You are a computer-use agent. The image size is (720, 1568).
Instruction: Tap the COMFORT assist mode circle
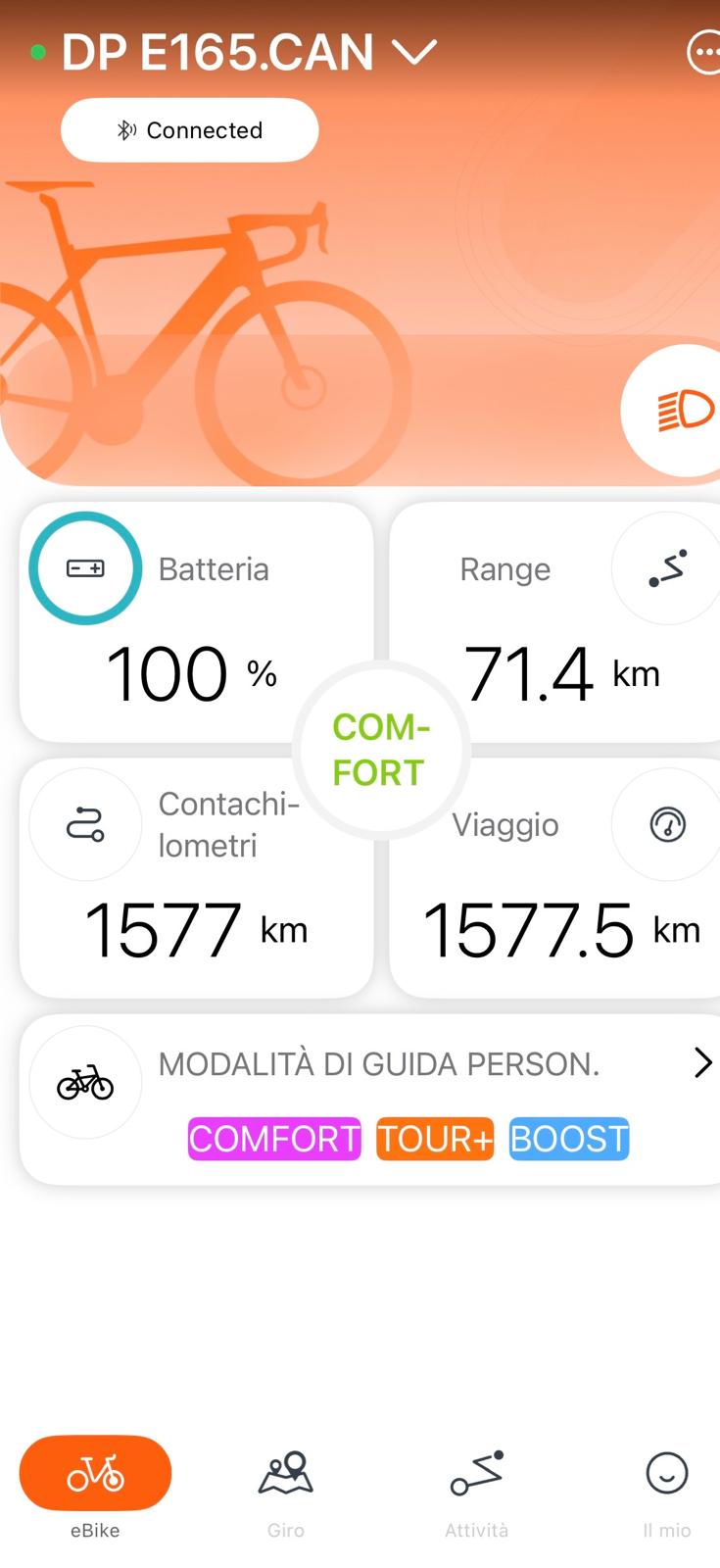coord(381,750)
